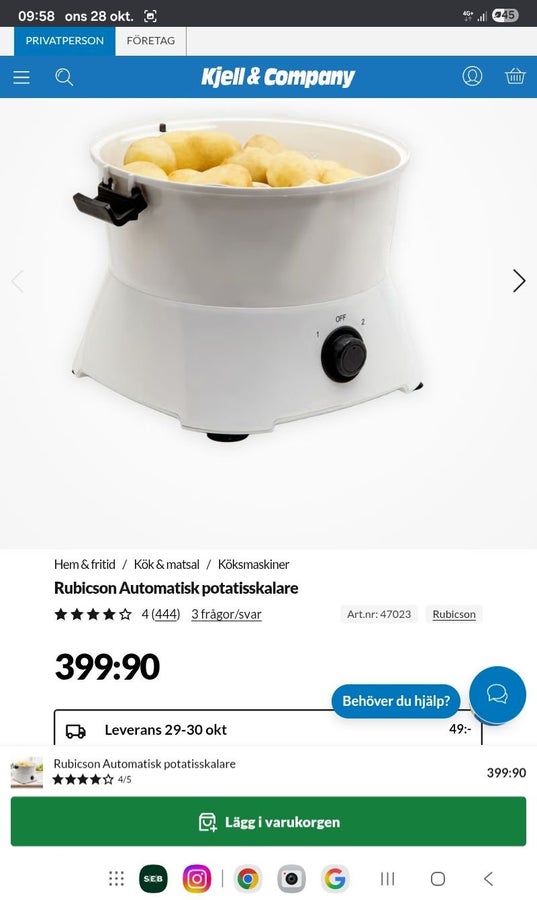537x900 pixels.
Task: Open the search magnifier
Action: tap(64, 77)
